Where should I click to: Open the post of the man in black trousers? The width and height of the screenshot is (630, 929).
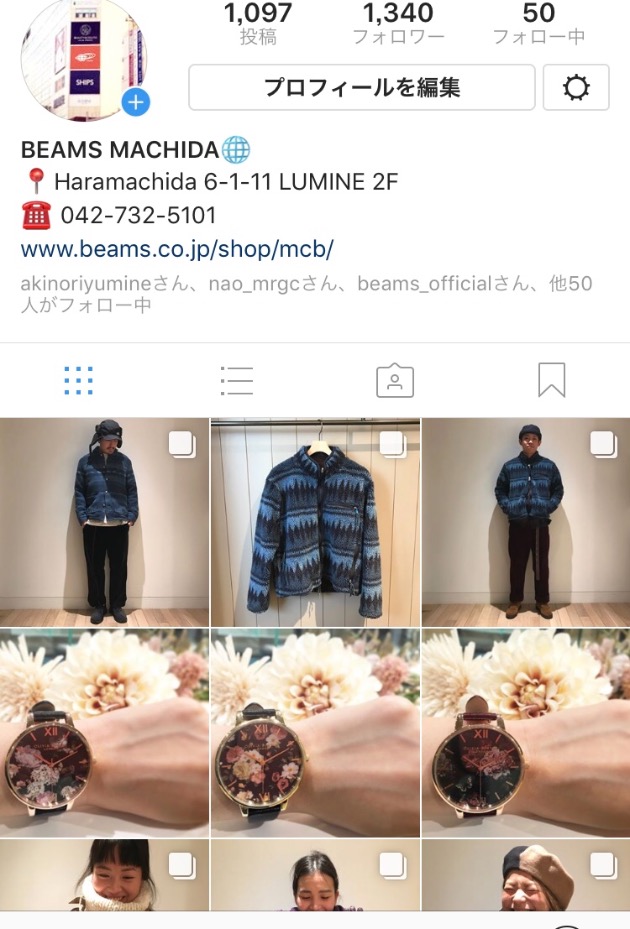(x=104, y=522)
